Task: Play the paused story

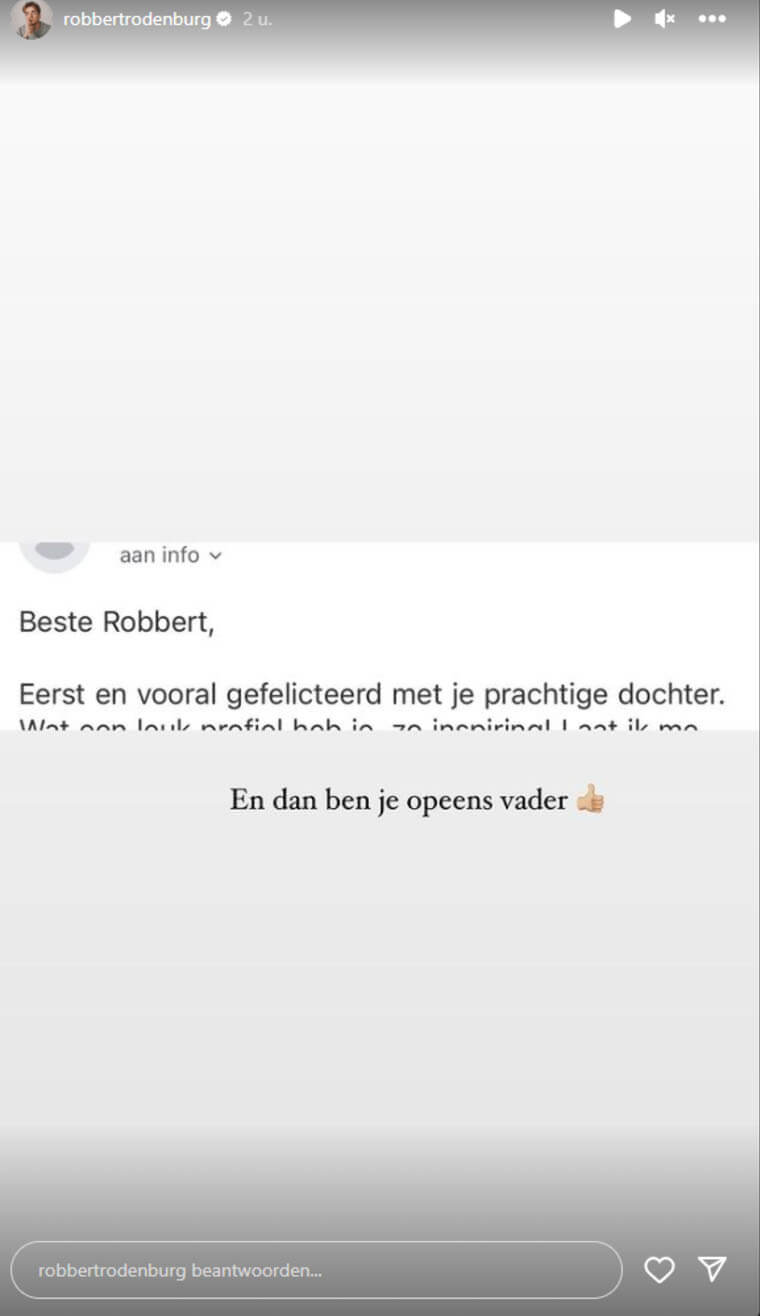Action: 622,19
